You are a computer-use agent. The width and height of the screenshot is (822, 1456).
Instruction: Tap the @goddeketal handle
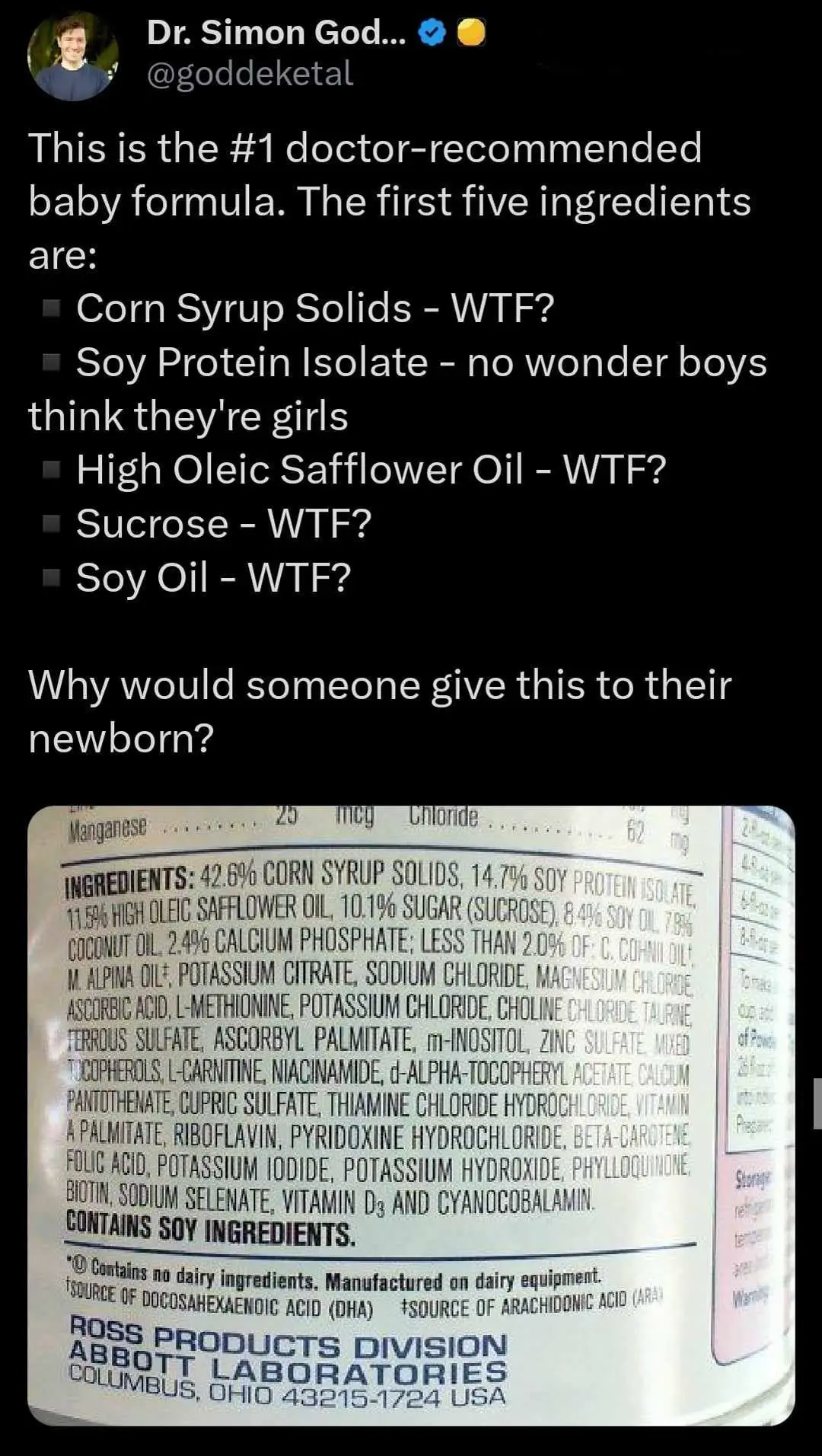pos(250,75)
